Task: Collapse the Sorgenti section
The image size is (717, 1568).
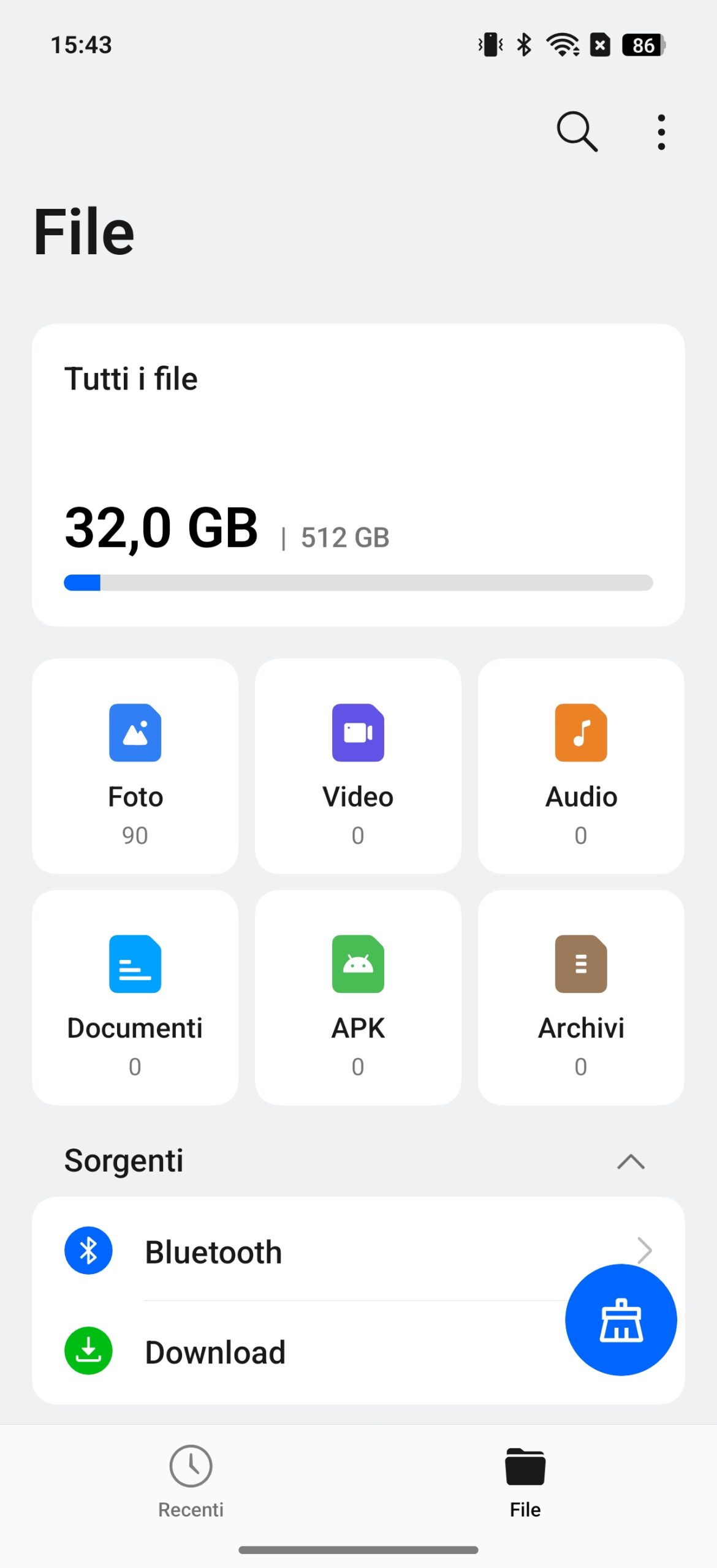Action: coord(631,1161)
